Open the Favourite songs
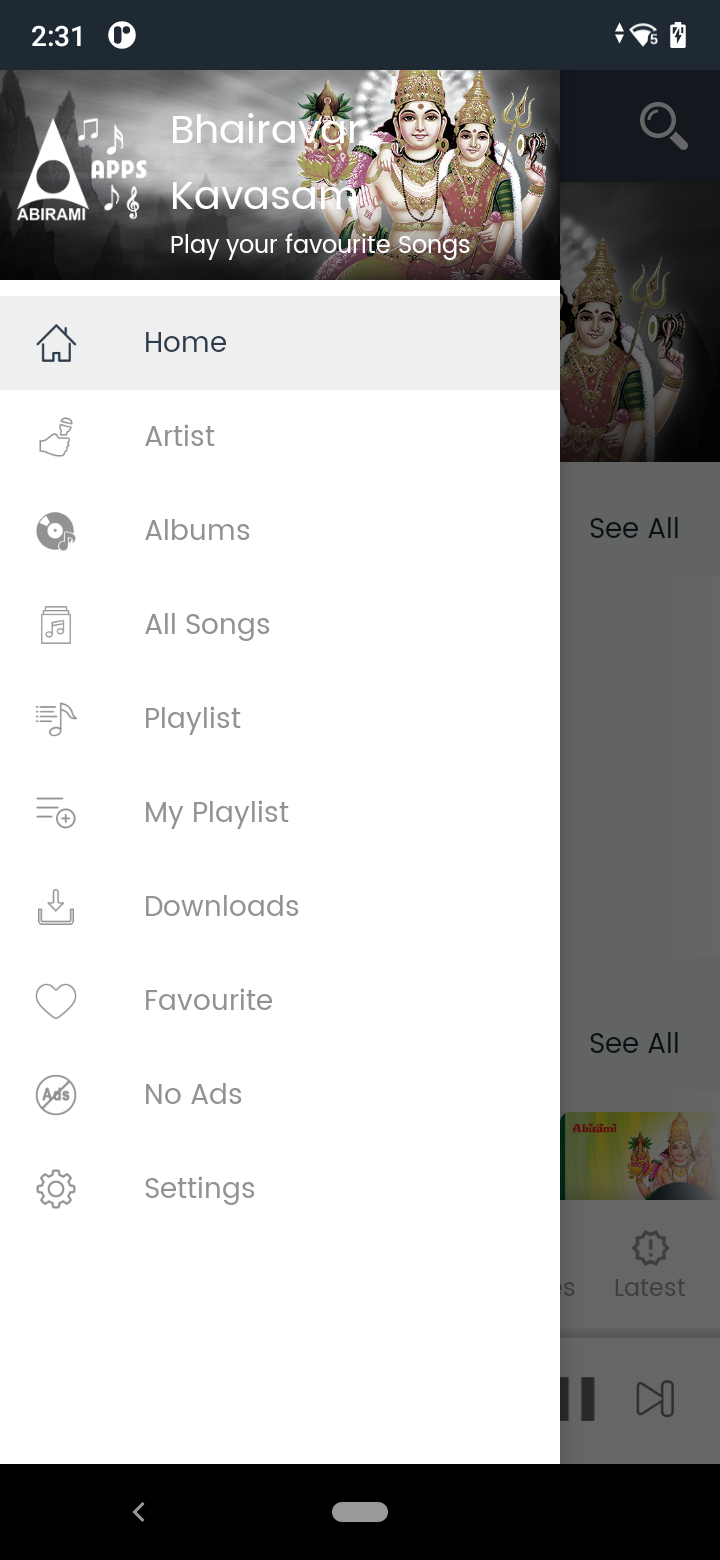720x1560 pixels. point(280,1001)
